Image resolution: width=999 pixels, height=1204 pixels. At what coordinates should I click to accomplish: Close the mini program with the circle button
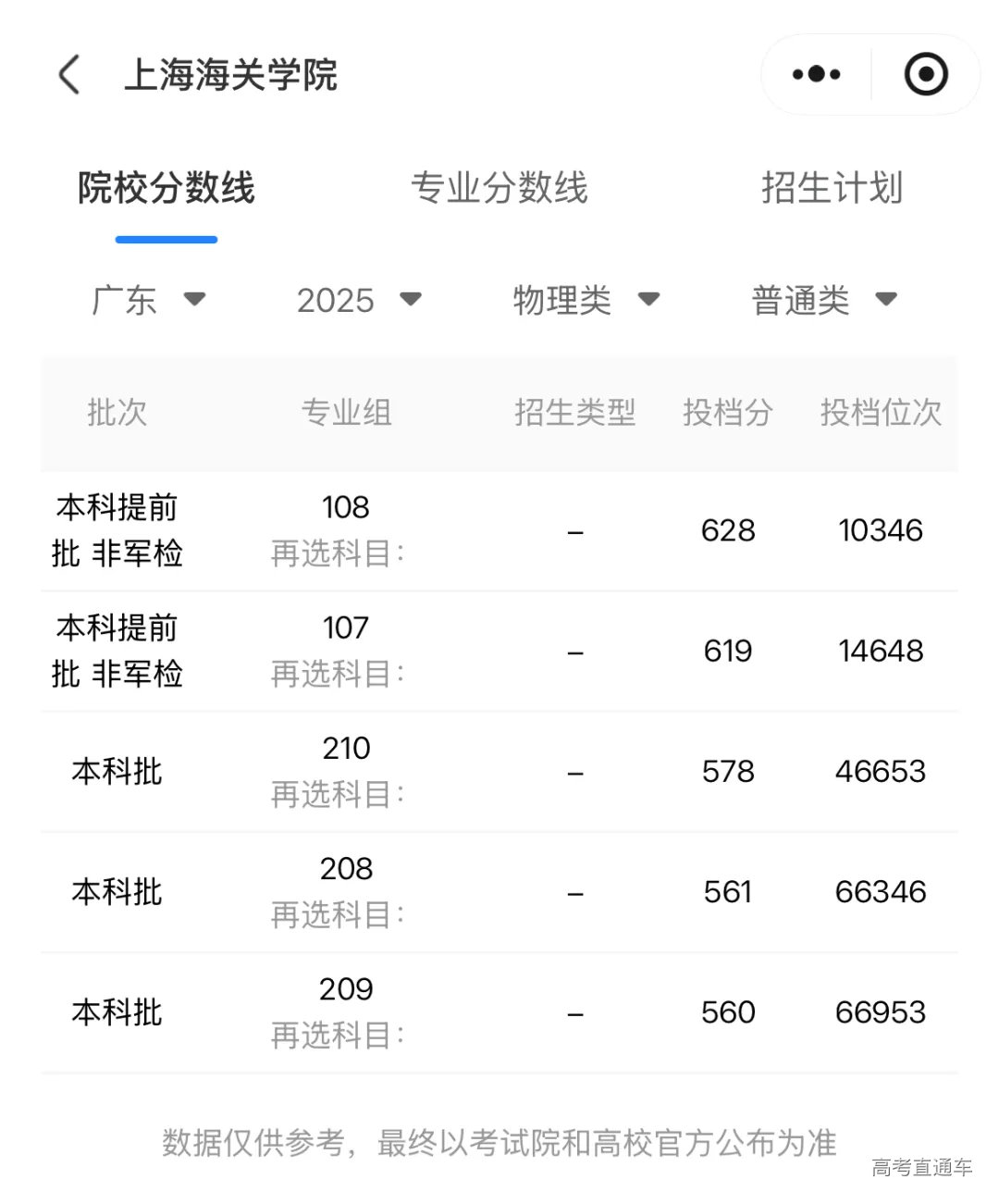925,75
